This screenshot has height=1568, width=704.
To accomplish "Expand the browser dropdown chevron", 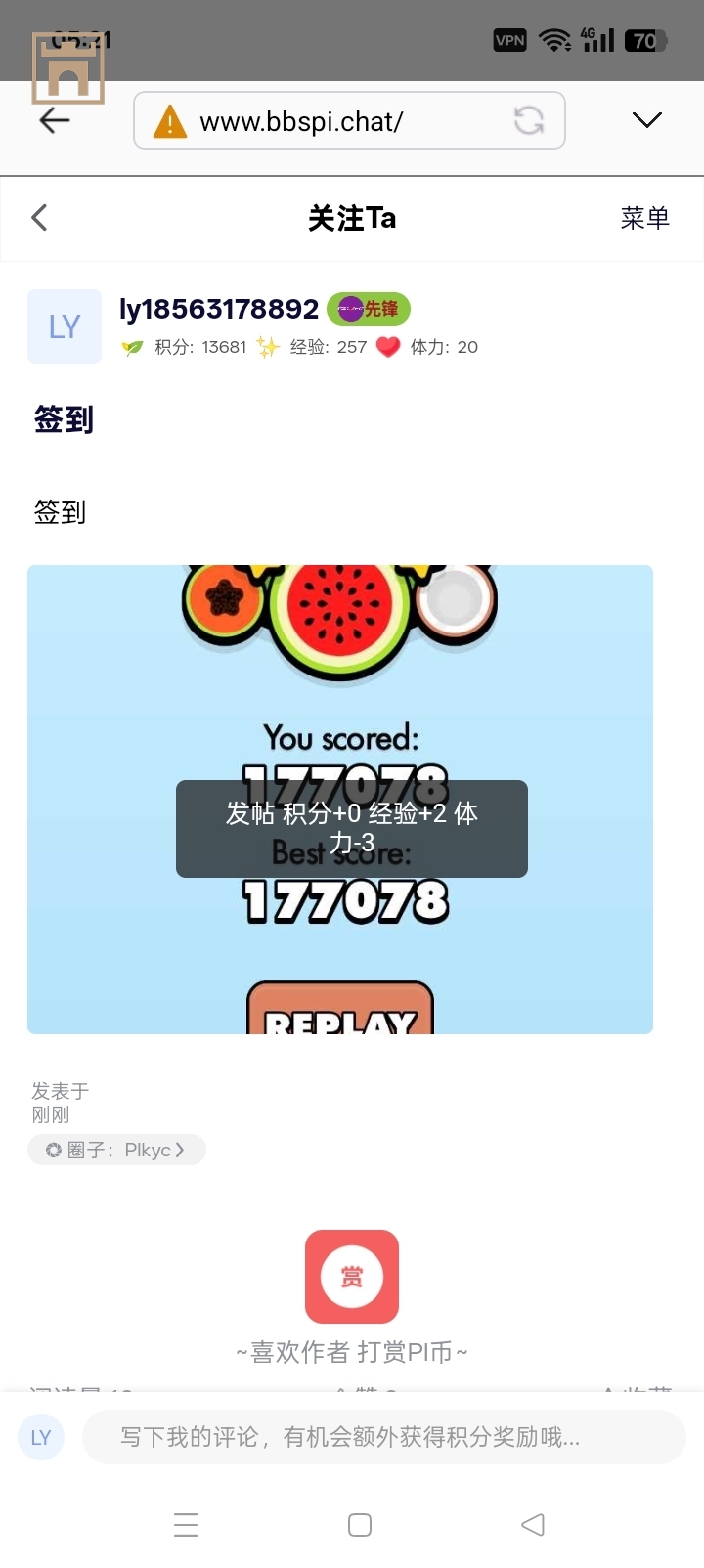I will [646, 120].
